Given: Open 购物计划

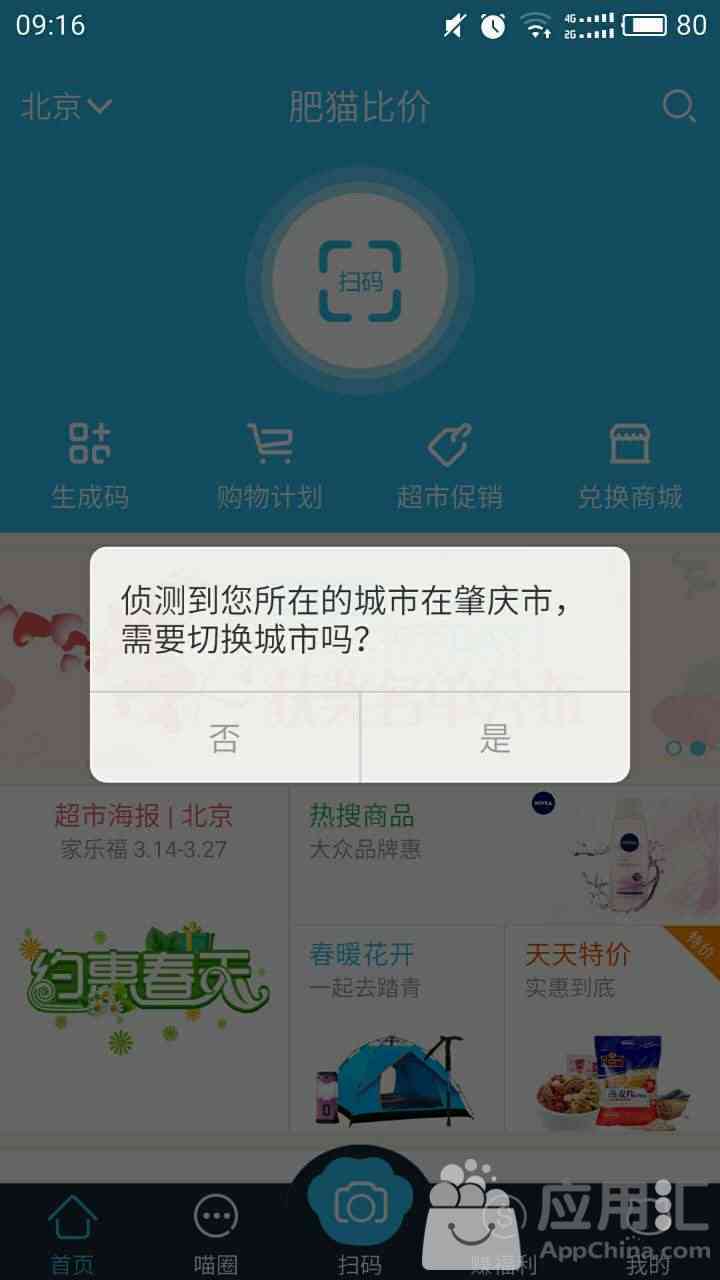Looking at the screenshot, I should [x=270, y=465].
